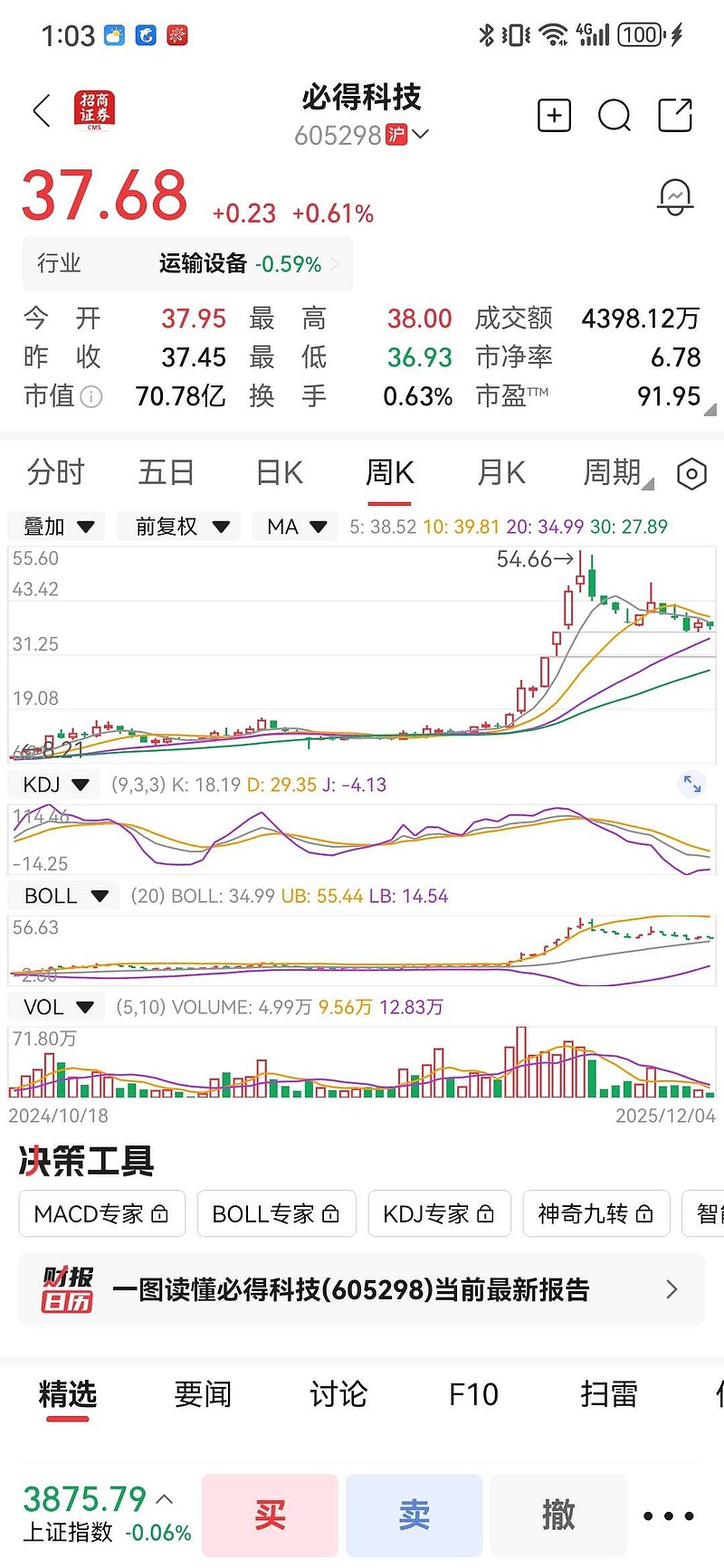Switch KDJ indicator via its dropdown

[x=52, y=784]
